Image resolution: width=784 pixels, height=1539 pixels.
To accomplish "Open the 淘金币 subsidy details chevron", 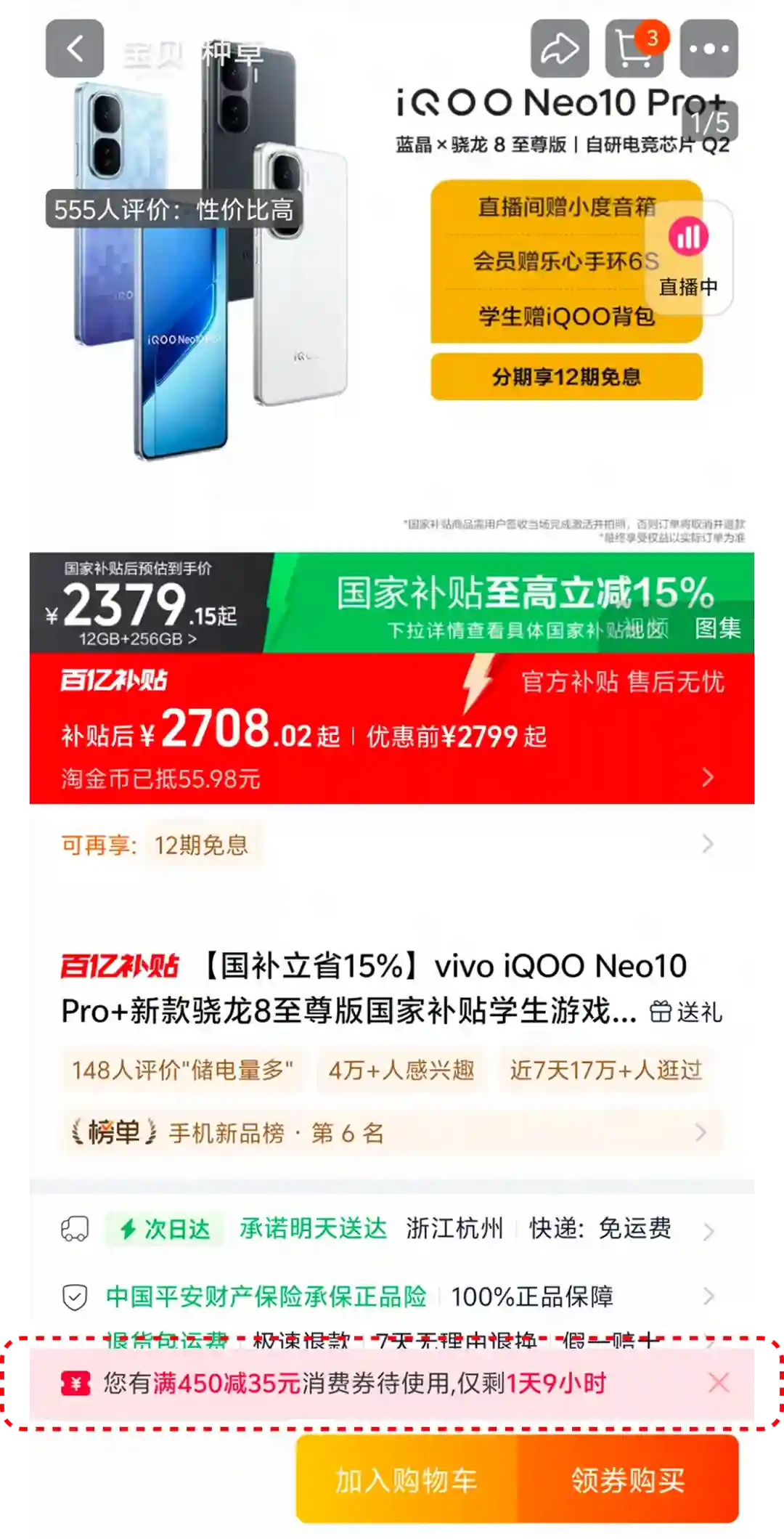I will pos(708,778).
